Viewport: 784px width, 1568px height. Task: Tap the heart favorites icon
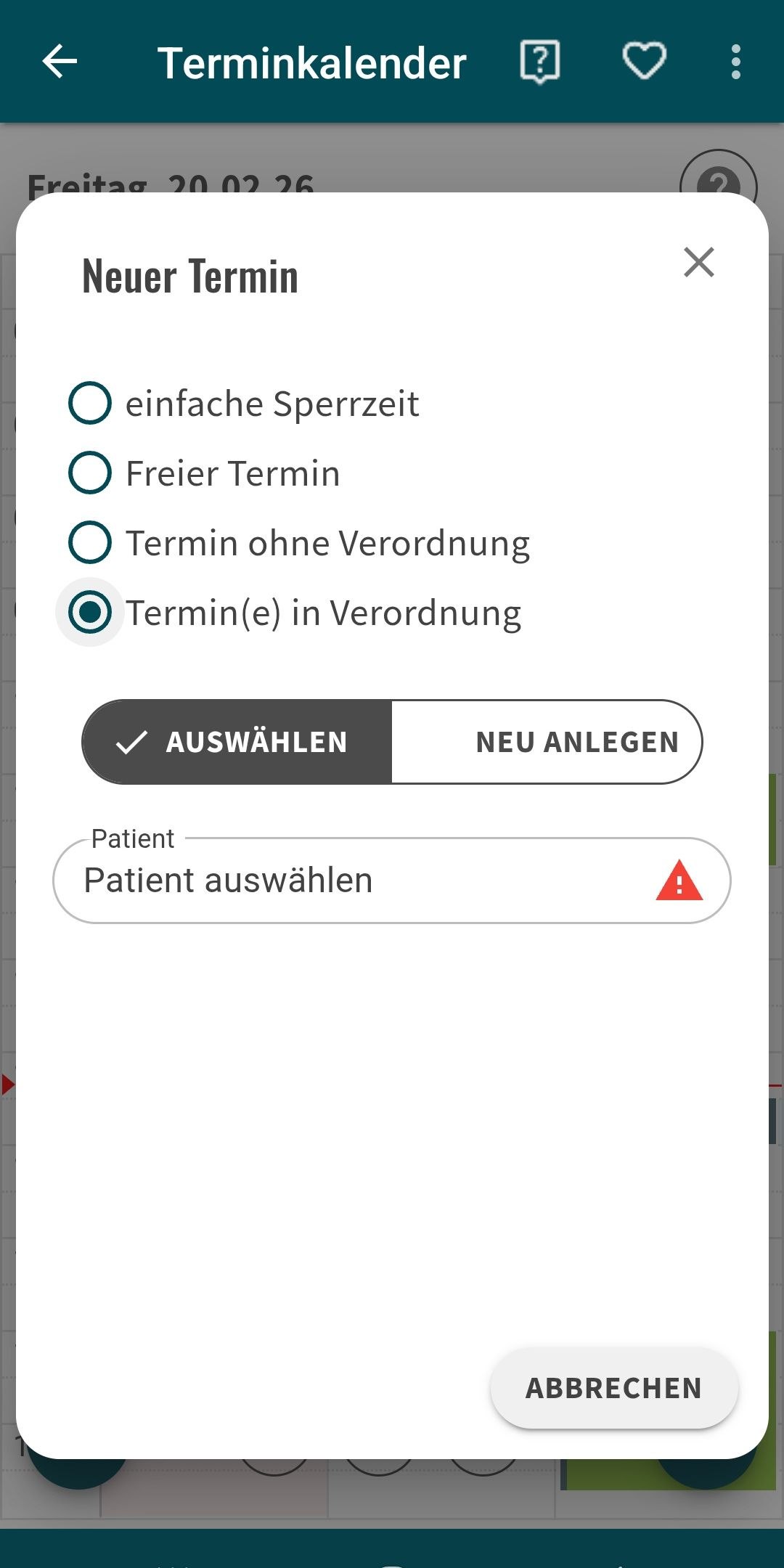point(644,61)
